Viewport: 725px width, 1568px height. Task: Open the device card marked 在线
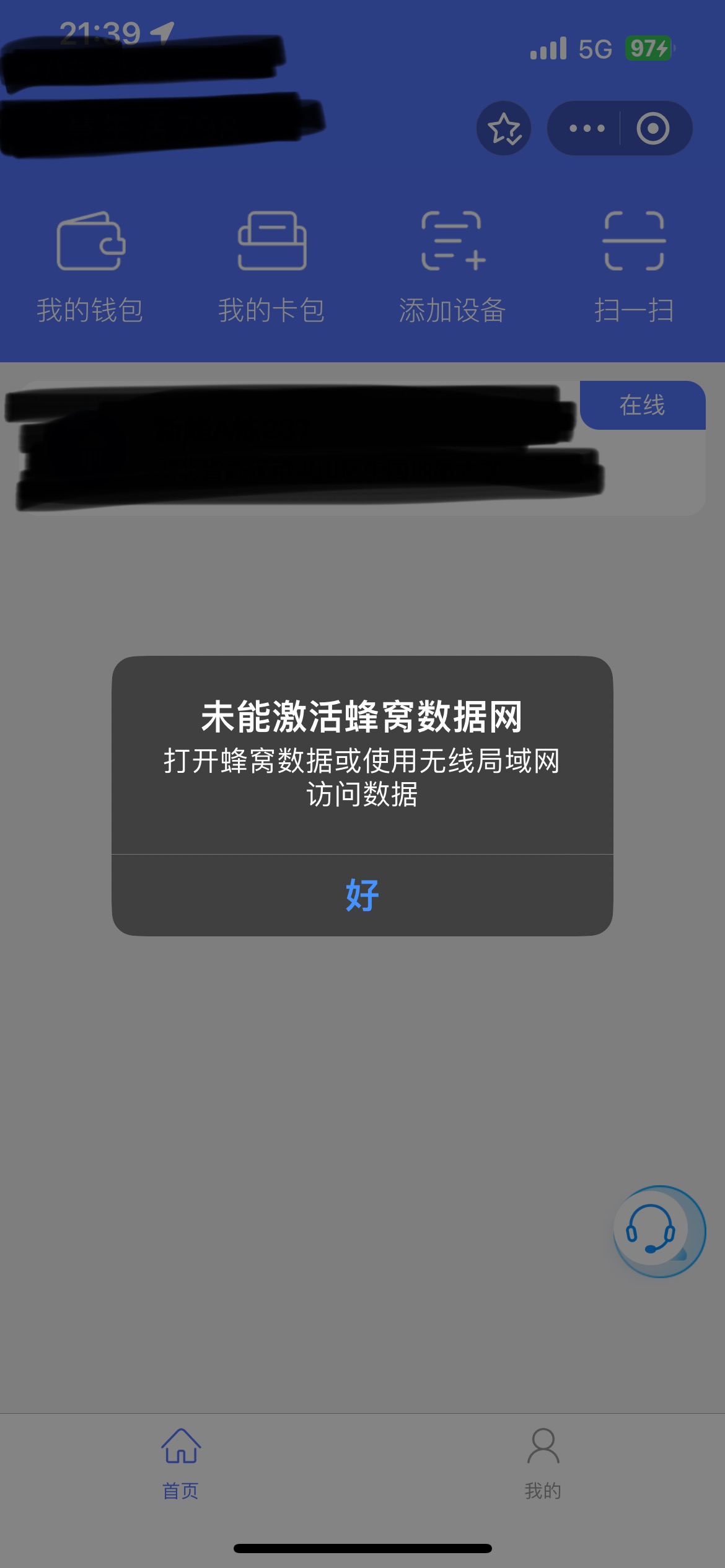354,449
